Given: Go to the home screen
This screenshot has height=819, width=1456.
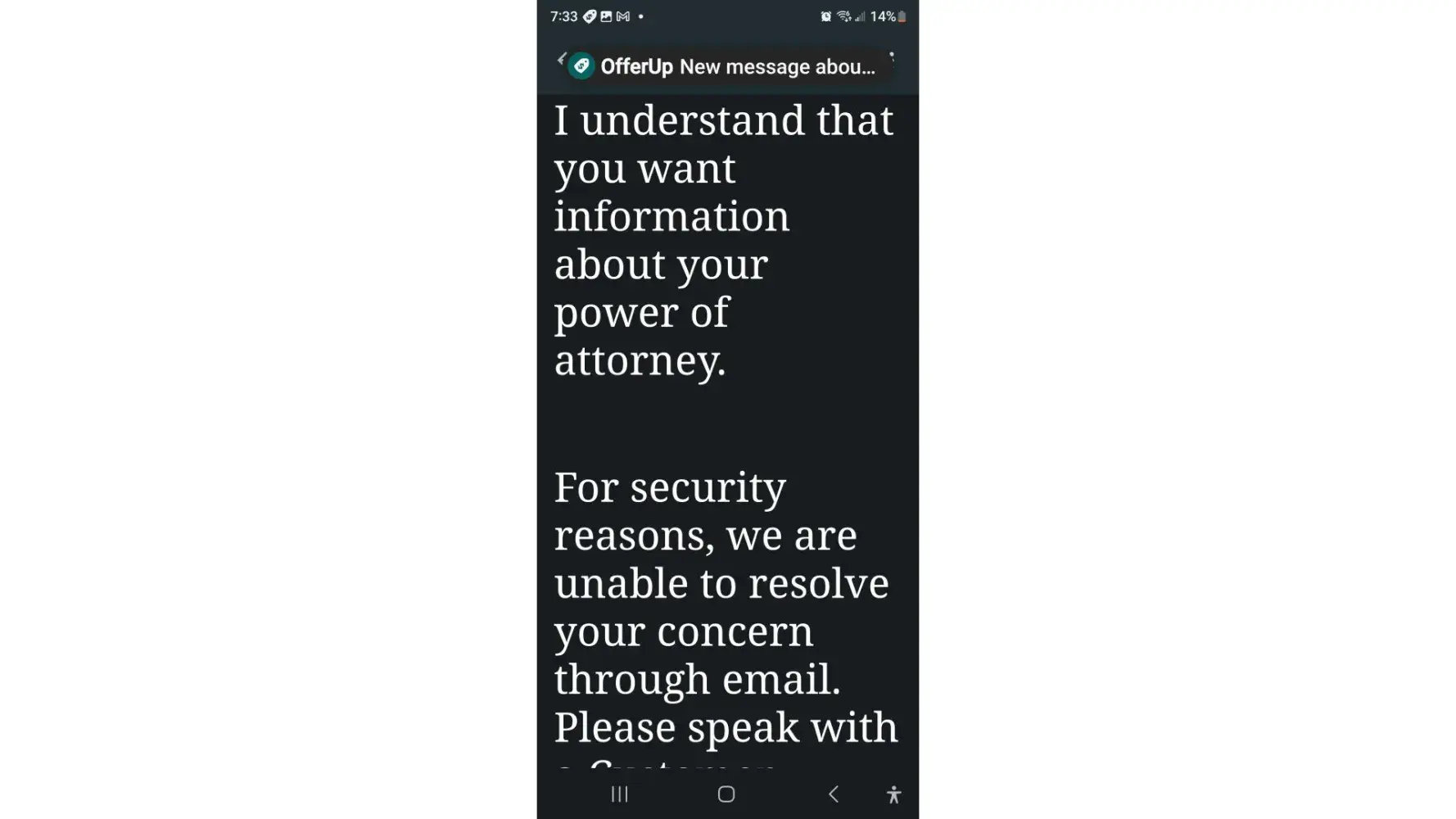Looking at the screenshot, I should click(x=726, y=794).
